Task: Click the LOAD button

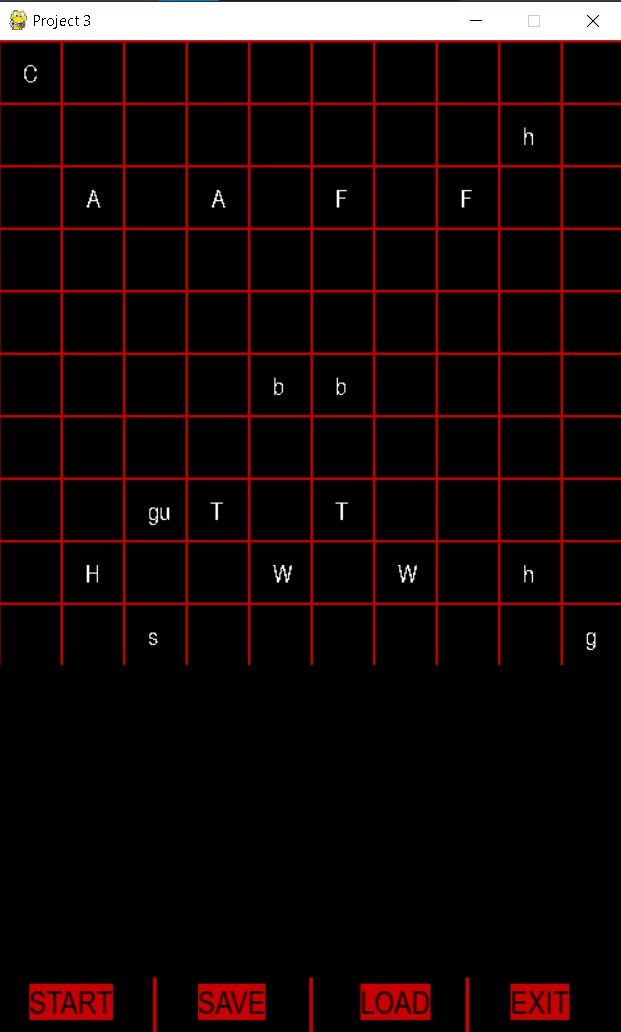Action: 395,1002
